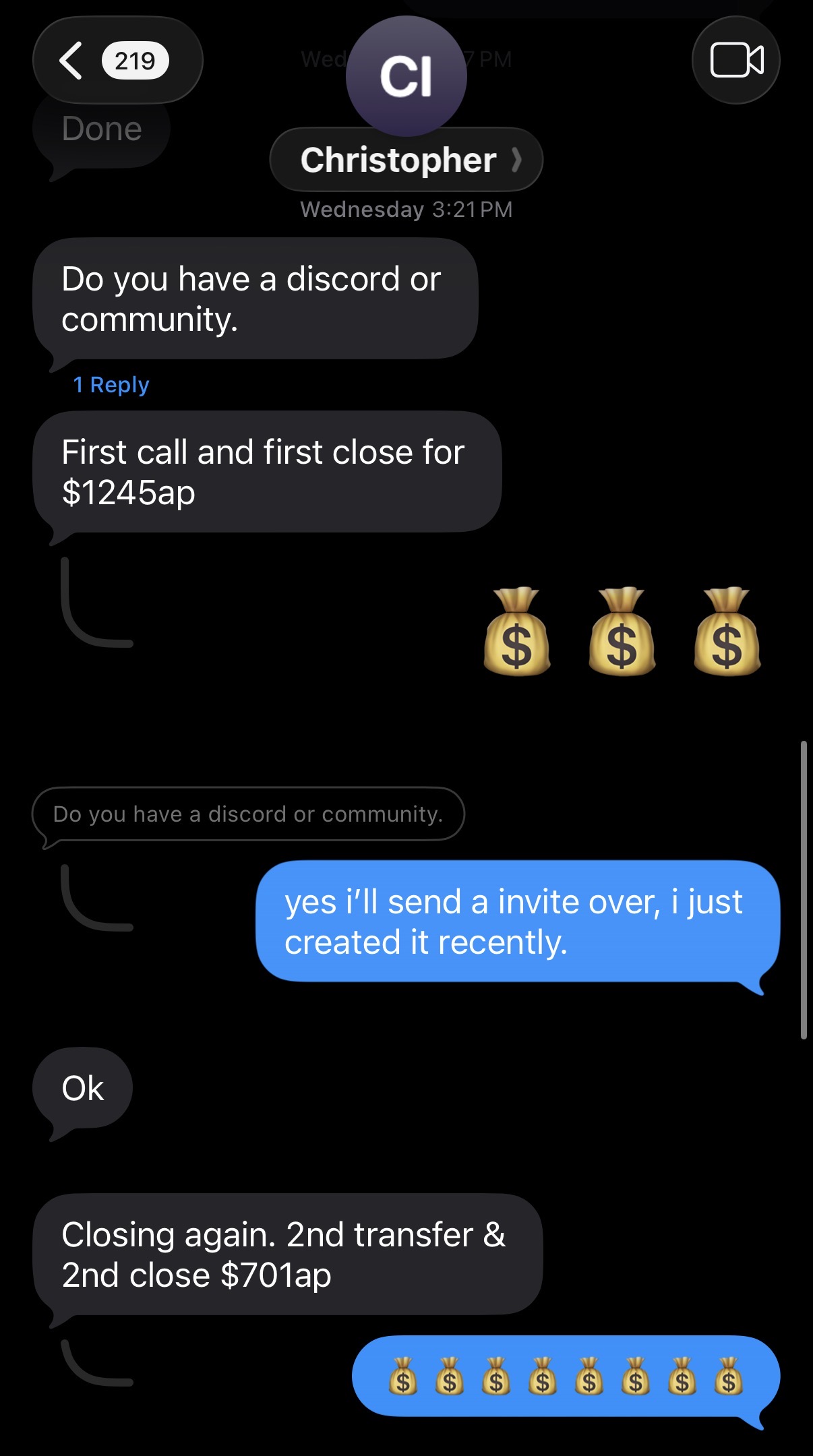Open Christopher's contact details

point(406,160)
